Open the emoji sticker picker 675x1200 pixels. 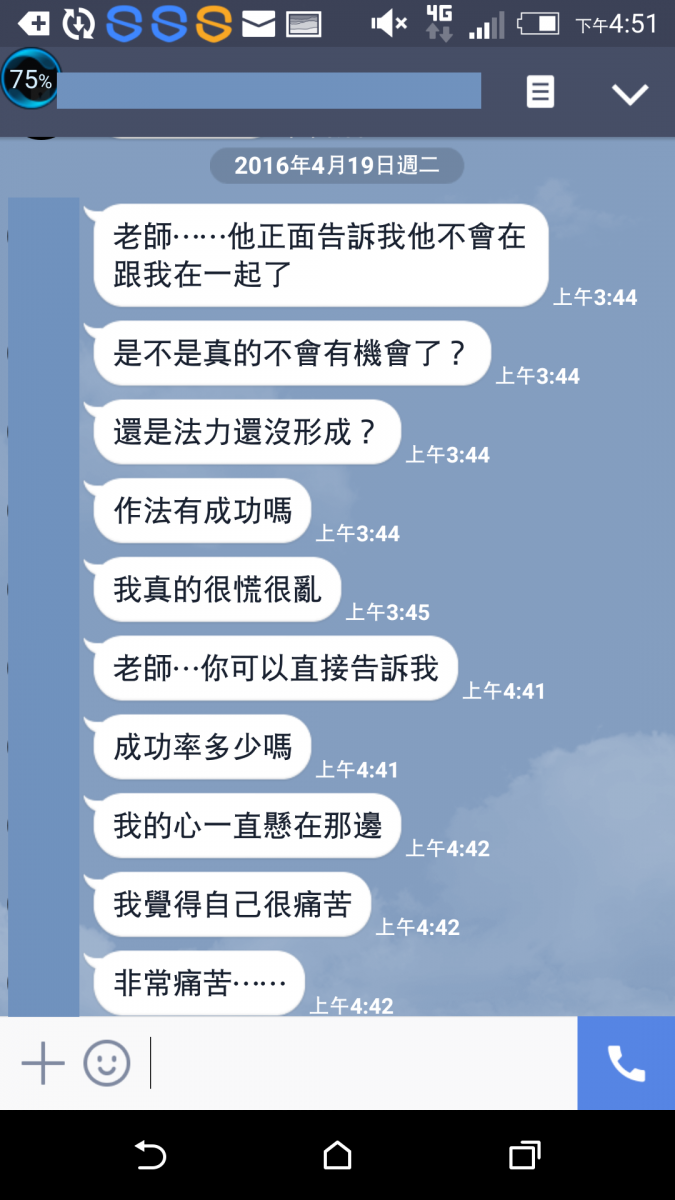pos(107,1062)
